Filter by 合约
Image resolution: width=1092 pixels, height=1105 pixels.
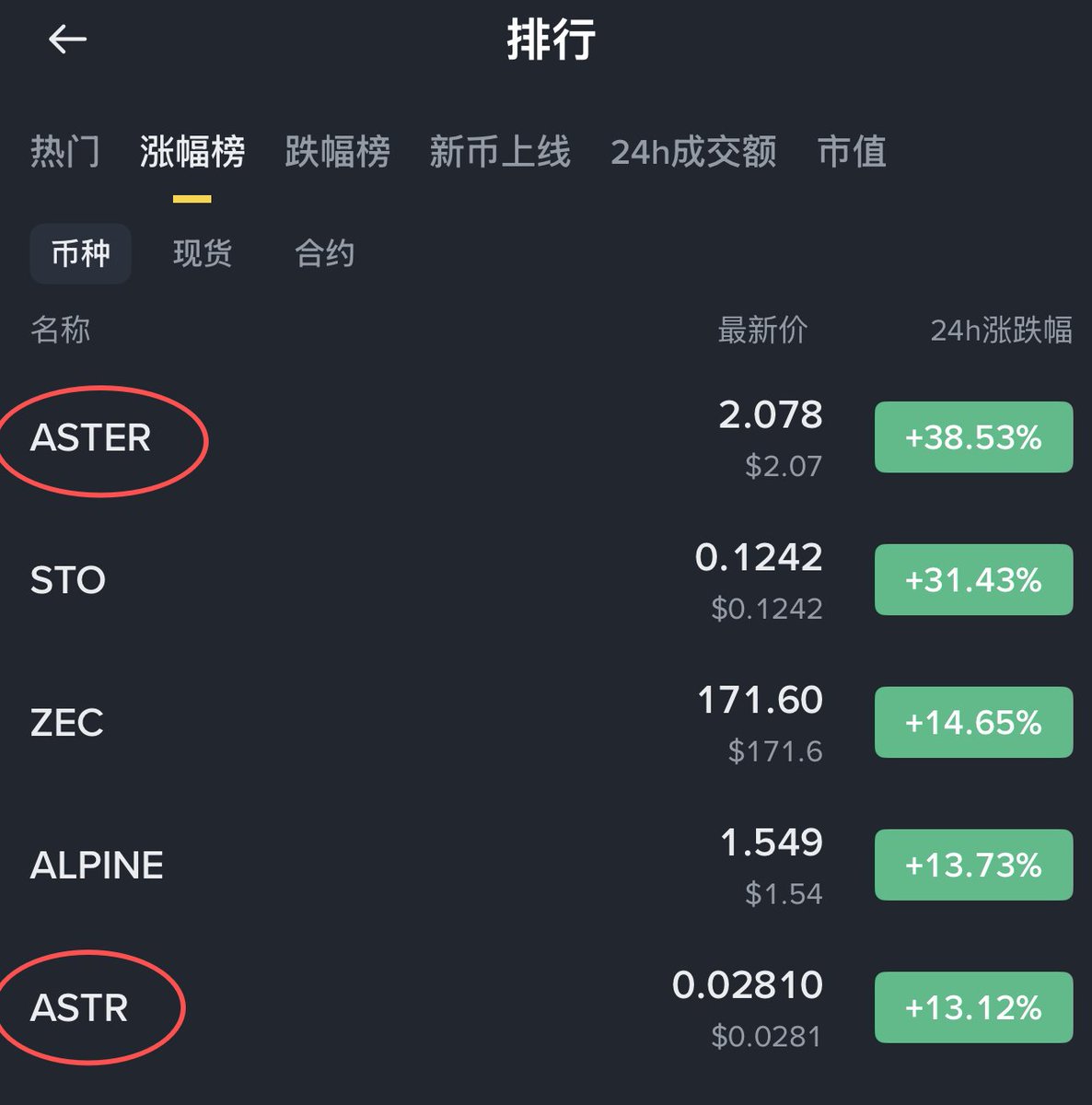pos(324,253)
